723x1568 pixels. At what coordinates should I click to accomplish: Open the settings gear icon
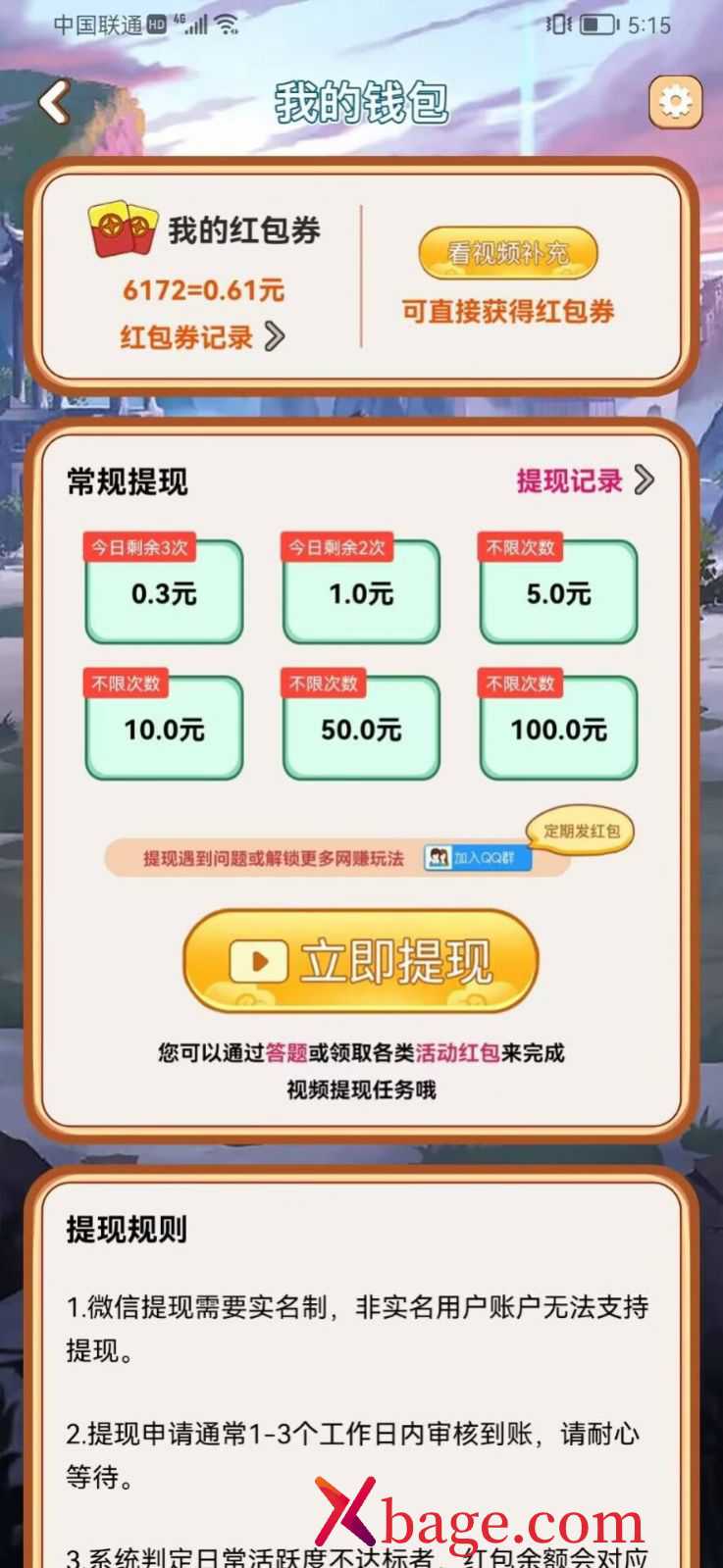tap(675, 101)
